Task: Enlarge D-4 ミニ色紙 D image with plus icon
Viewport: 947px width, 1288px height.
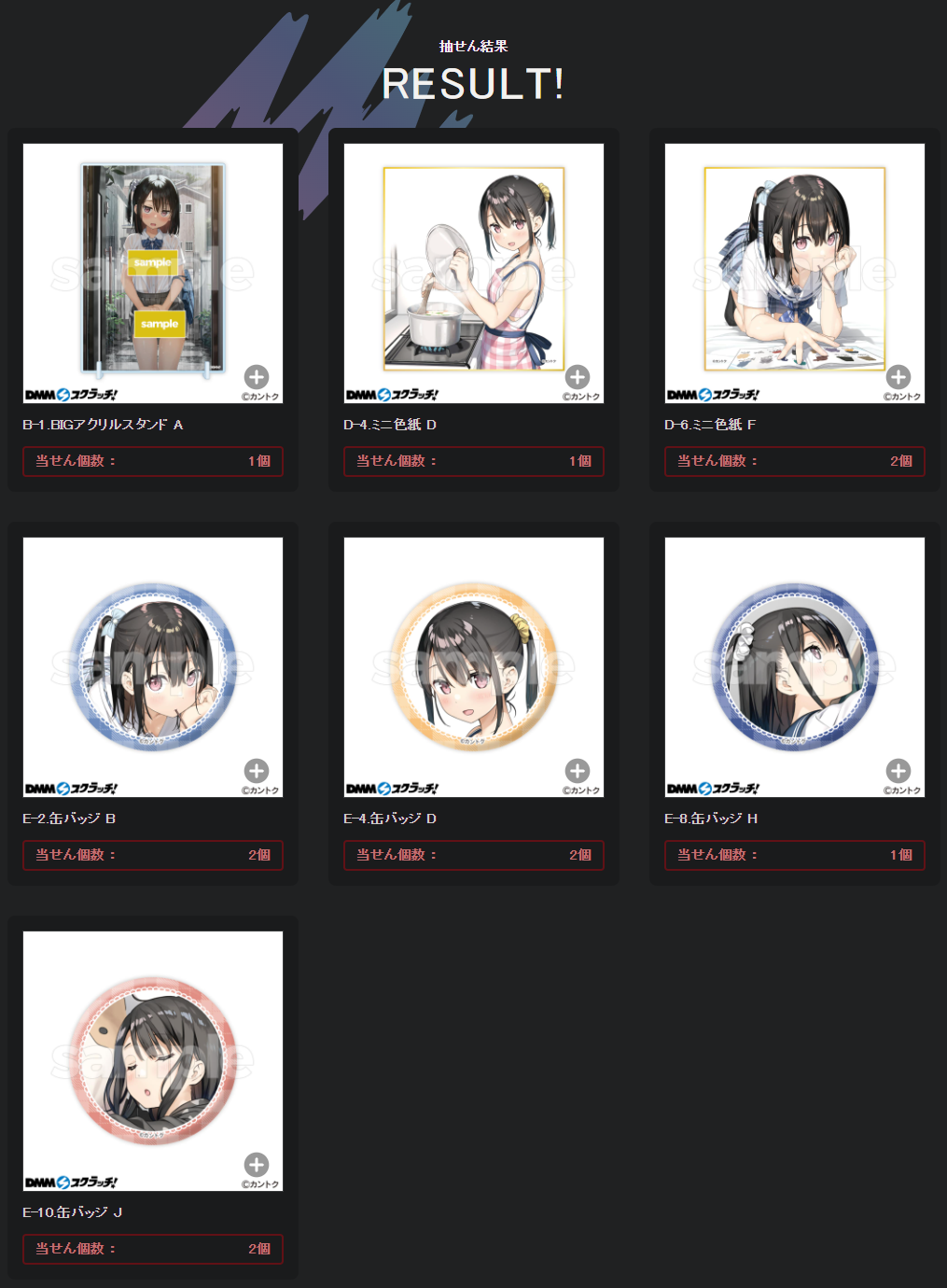Action: [x=578, y=377]
